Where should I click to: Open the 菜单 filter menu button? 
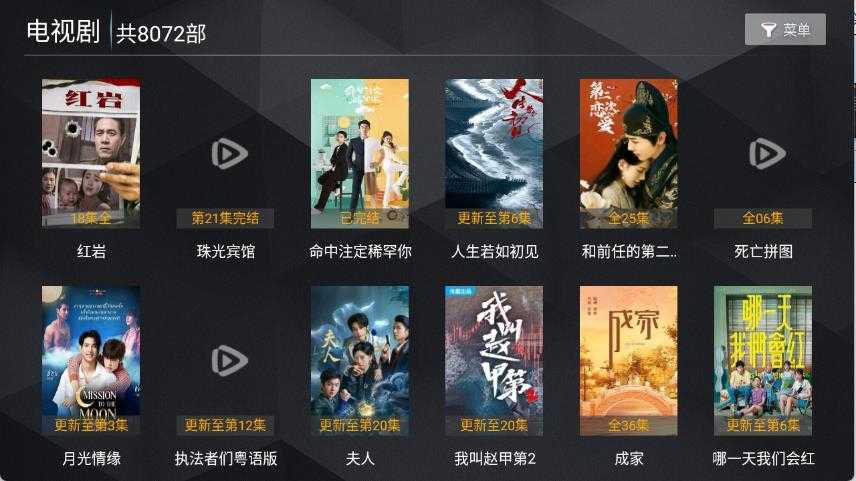(785, 30)
